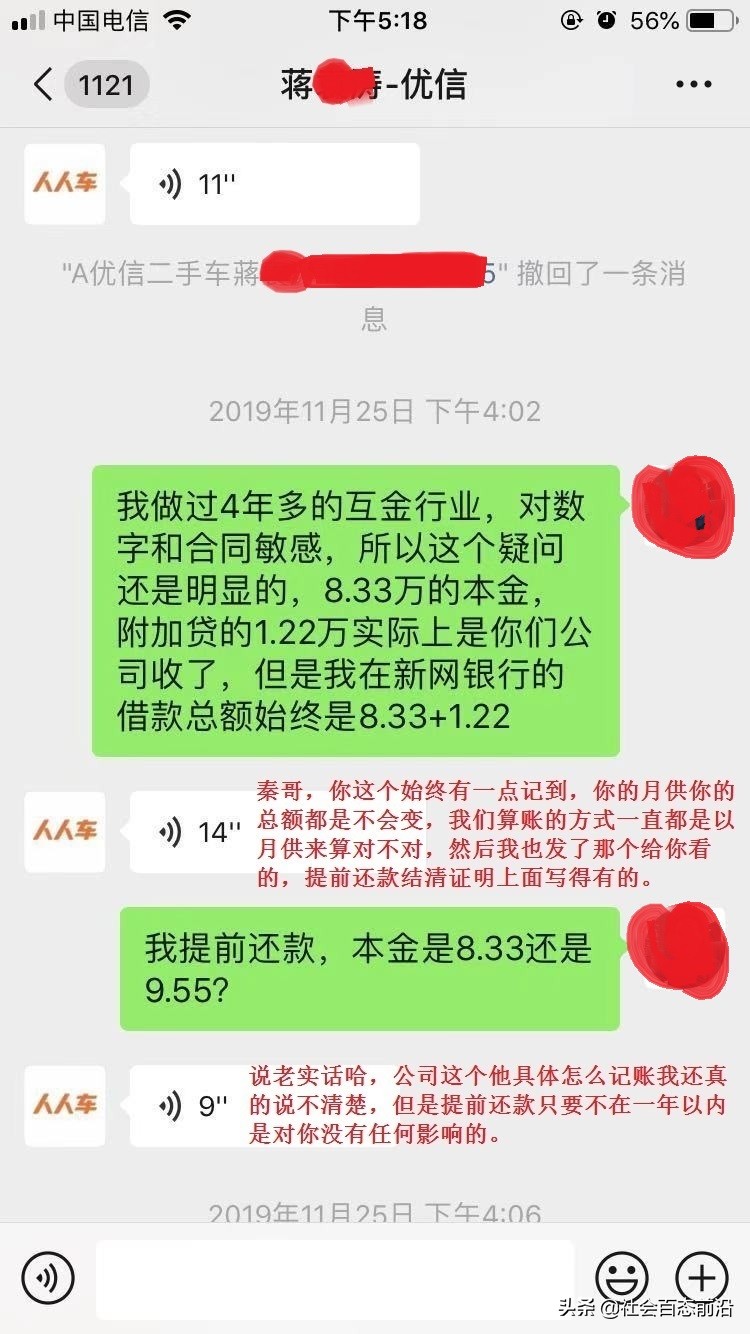Tap the alarm clock icon in the status bar
The height and width of the screenshot is (1334, 750).
(606, 20)
